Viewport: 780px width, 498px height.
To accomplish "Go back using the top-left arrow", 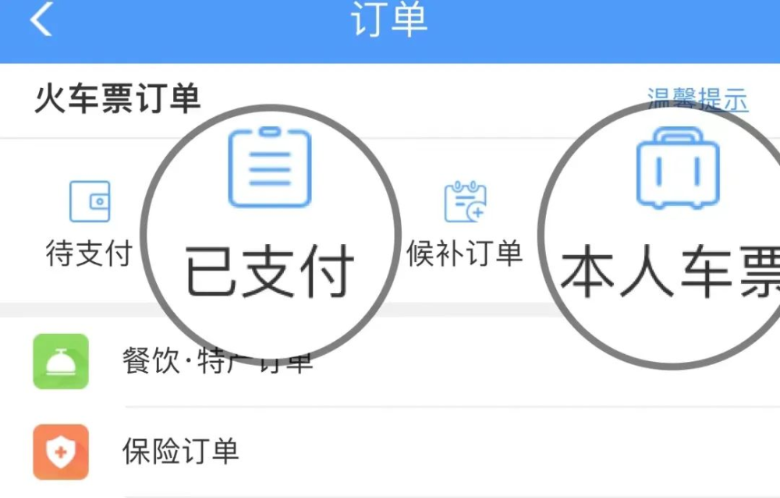I will point(41,20).
